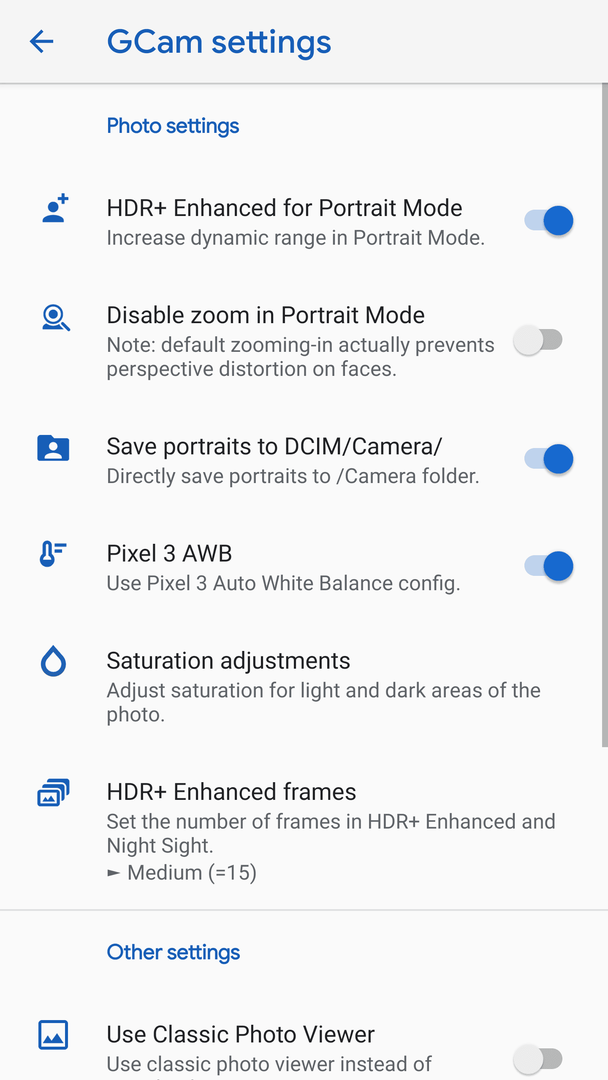Open HDR+ Enhanced frames setting
The image size is (608, 1080).
(x=304, y=831)
